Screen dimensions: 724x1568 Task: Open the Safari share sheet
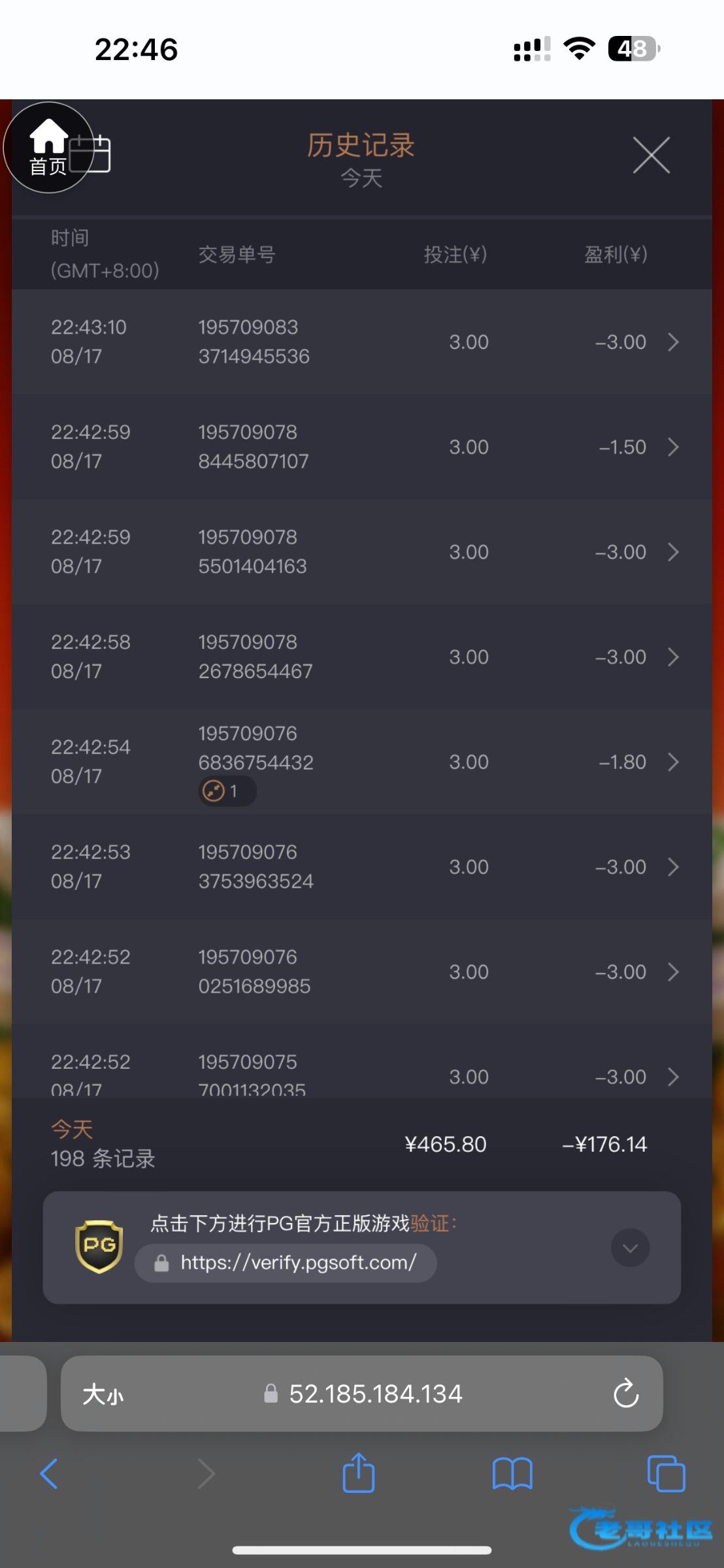[x=359, y=1472]
